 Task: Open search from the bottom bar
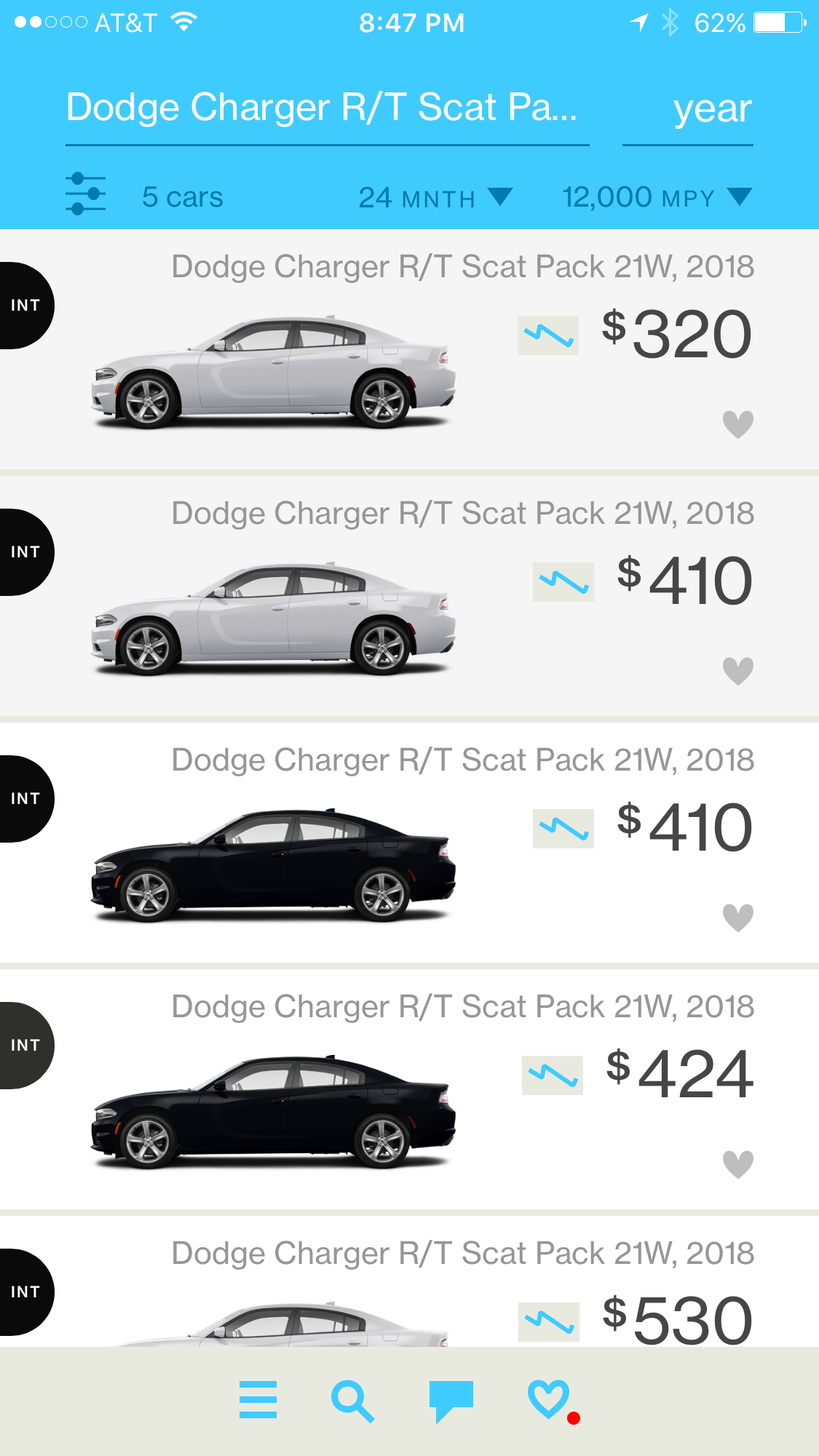pyautogui.click(x=352, y=1401)
